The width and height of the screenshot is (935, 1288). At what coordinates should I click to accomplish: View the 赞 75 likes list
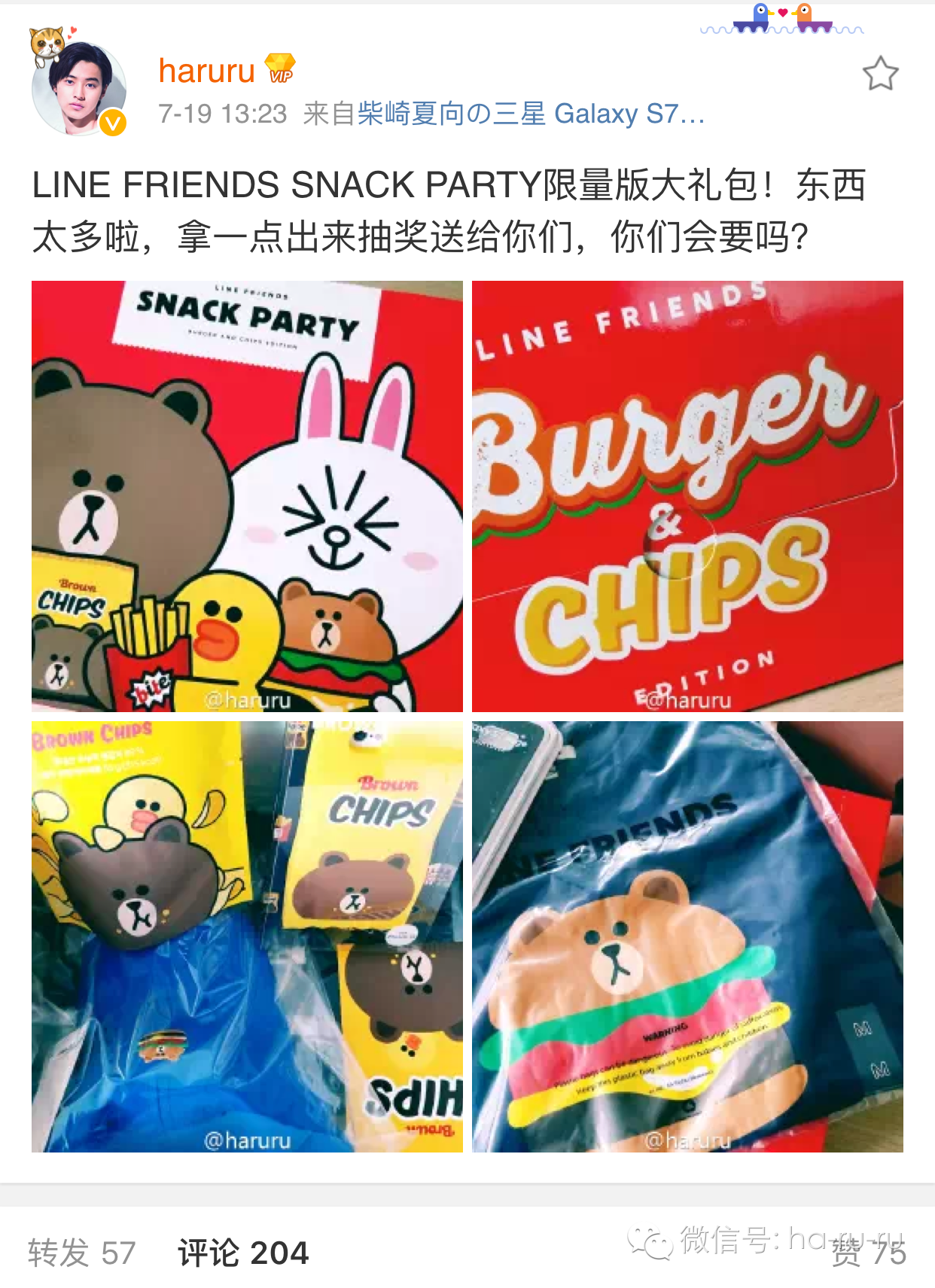click(868, 1253)
